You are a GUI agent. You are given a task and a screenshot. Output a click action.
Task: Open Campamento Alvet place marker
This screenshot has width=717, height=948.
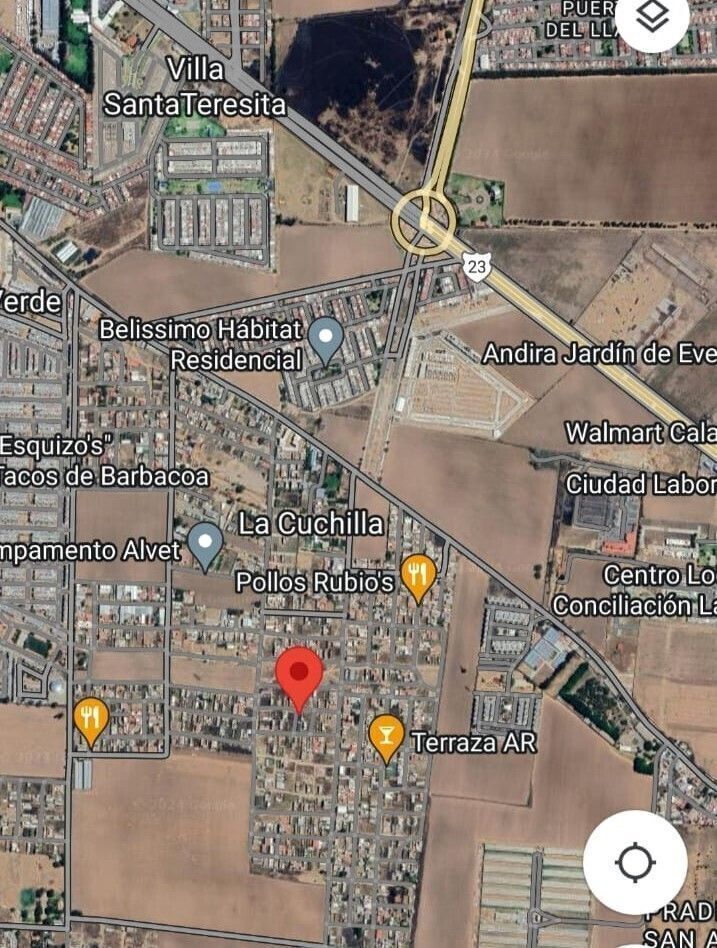(x=205, y=544)
